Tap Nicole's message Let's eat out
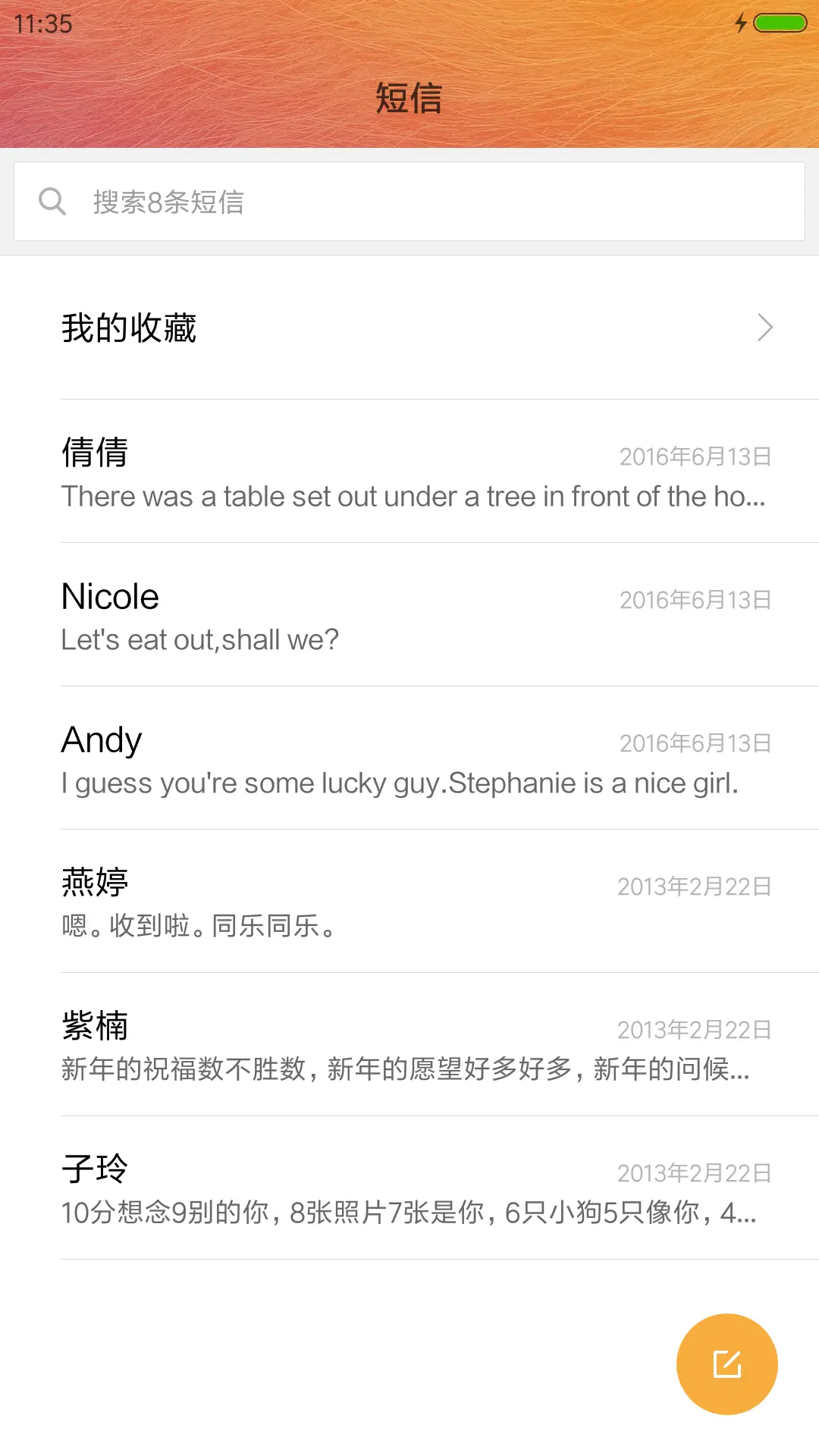This screenshot has width=819, height=1456. [x=199, y=639]
